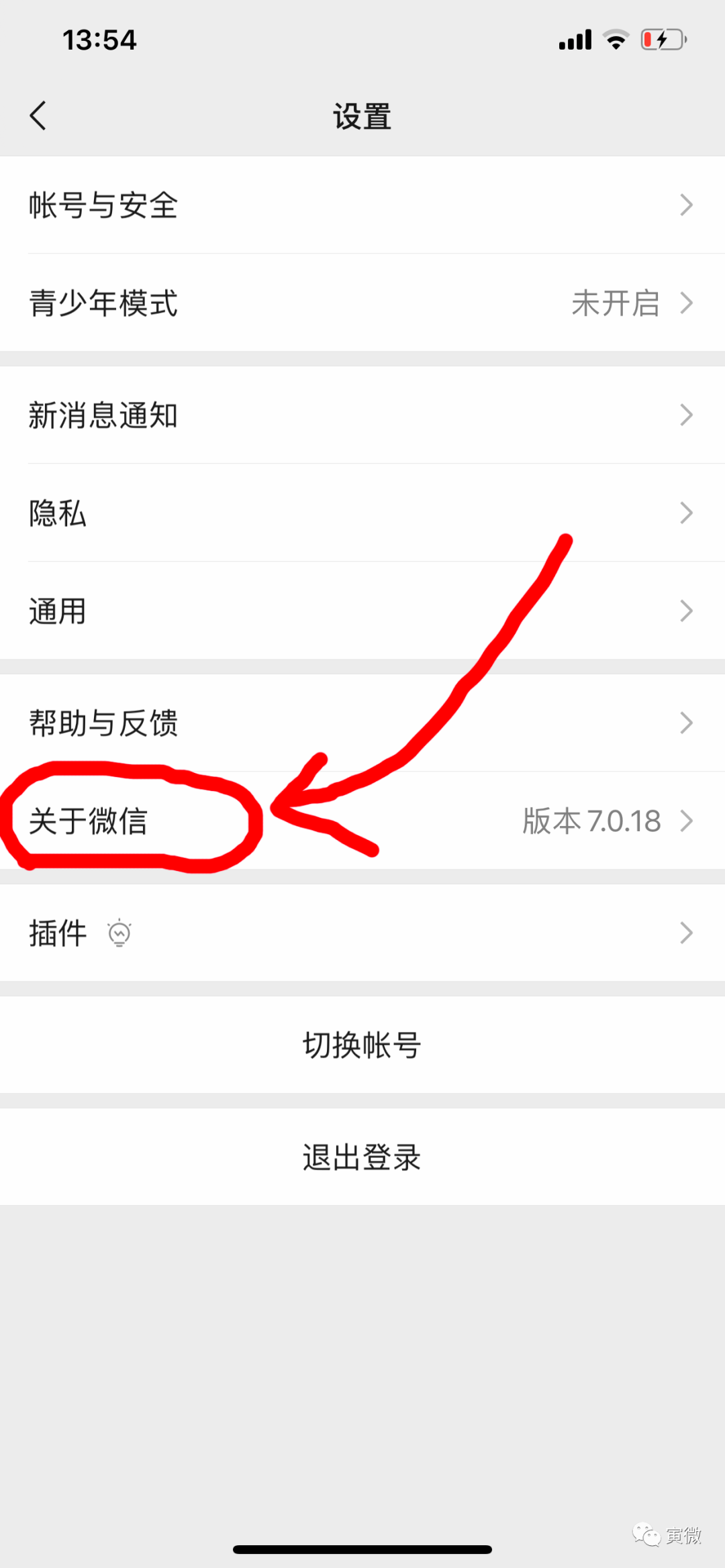Open 帐号与安全 settings
Screen dimensions: 725x1568
362,205
